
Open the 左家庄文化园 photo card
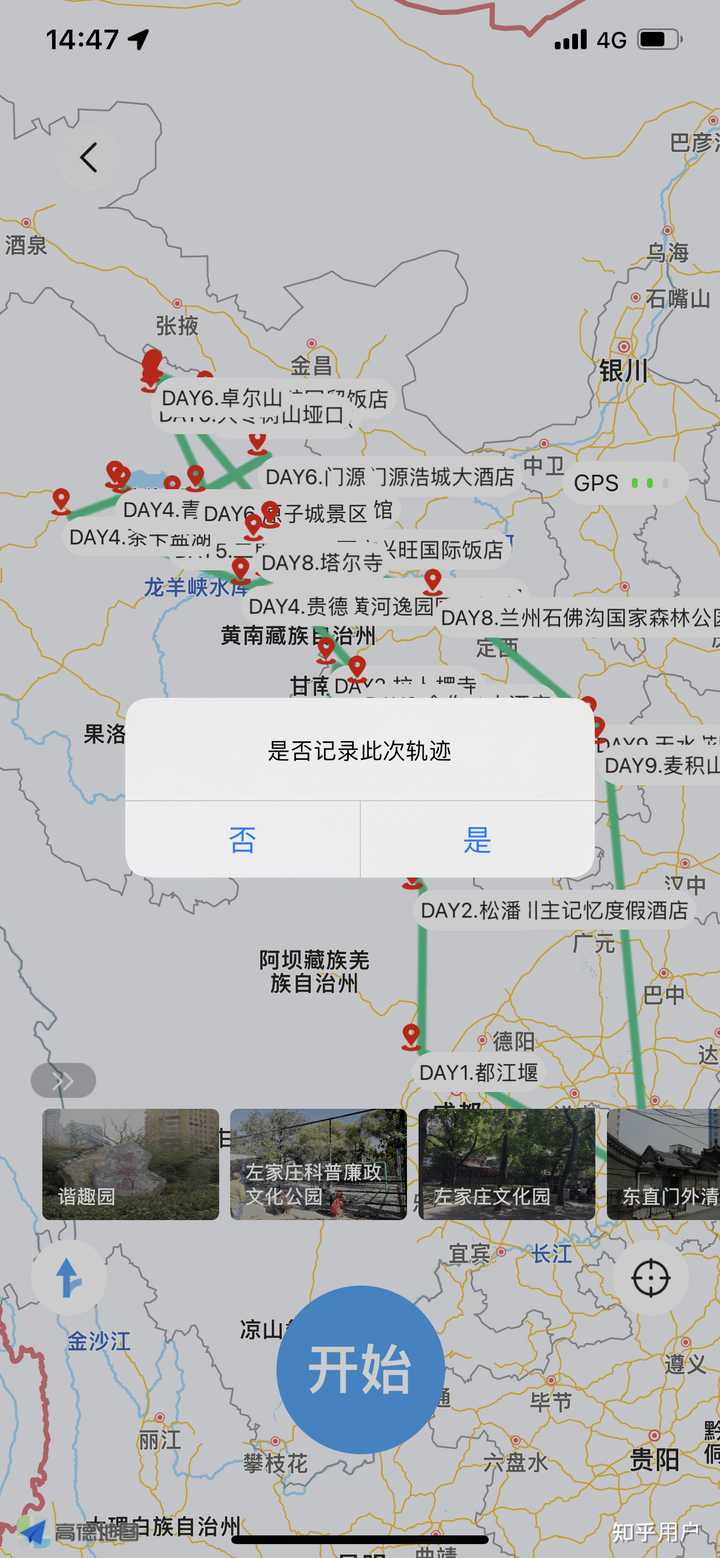coord(507,1163)
